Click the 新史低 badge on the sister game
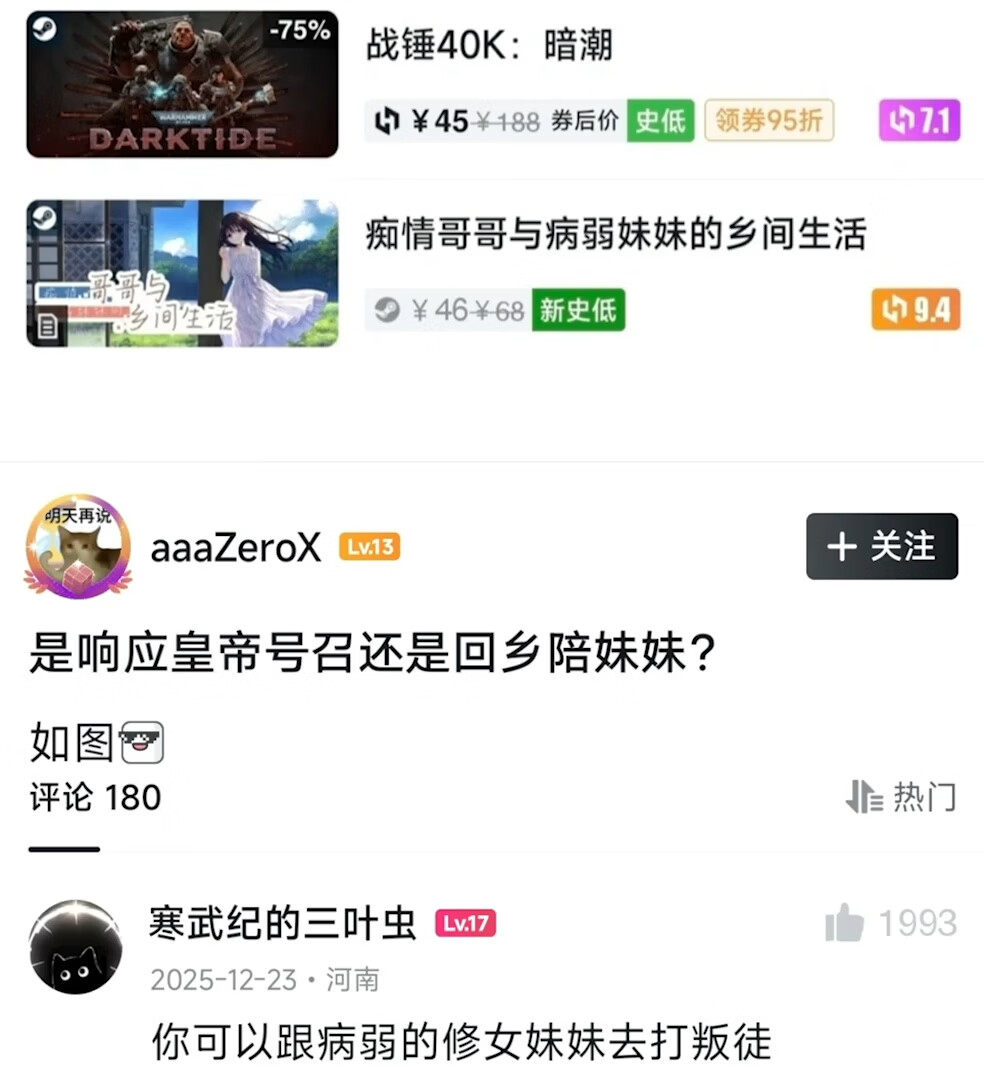The width and height of the screenshot is (984, 1080). tap(578, 311)
